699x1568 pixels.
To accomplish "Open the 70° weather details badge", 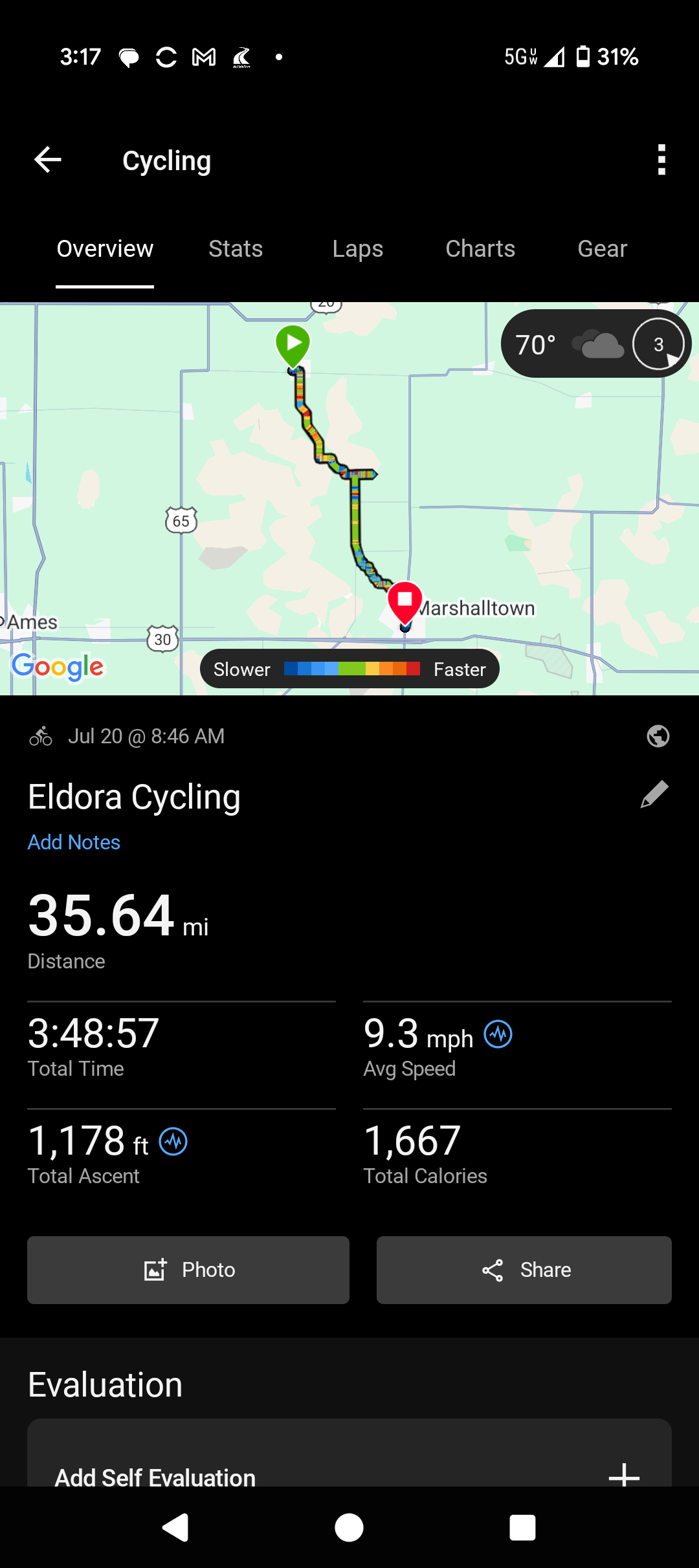I will click(595, 344).
